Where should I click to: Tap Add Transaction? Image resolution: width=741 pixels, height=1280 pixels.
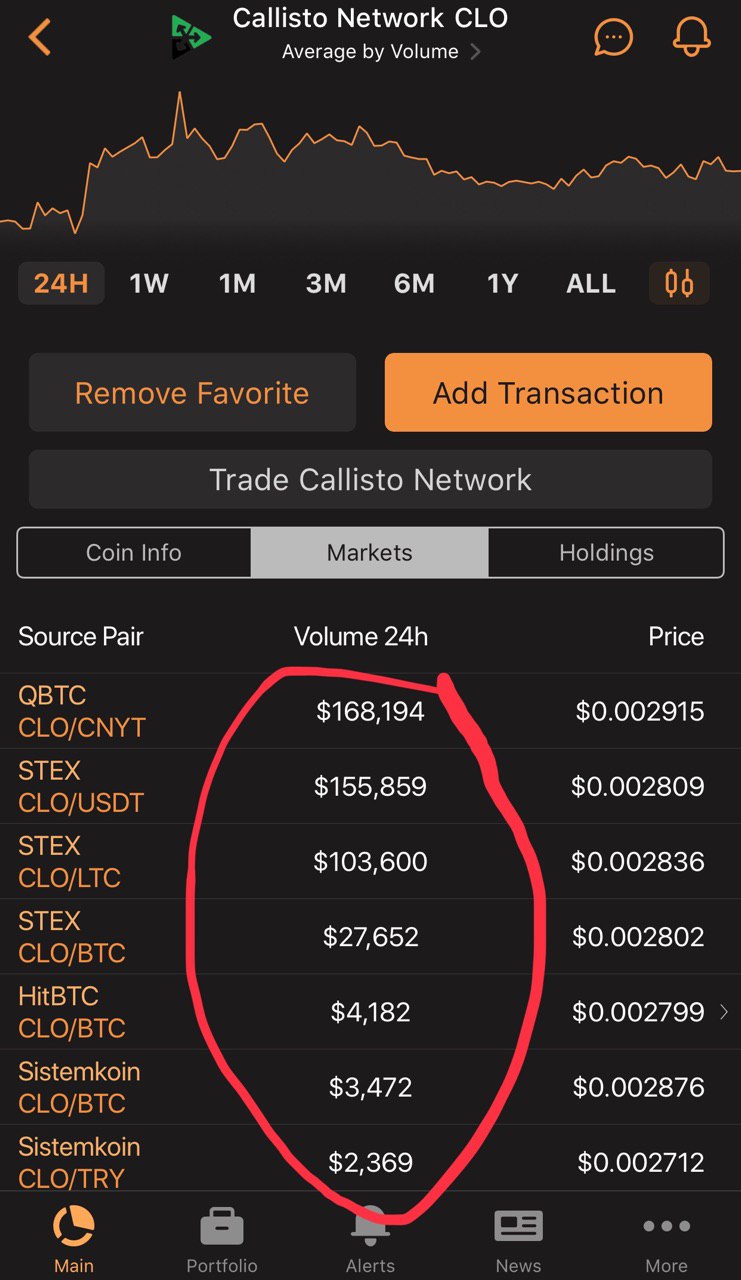click(x=548, y=393)
